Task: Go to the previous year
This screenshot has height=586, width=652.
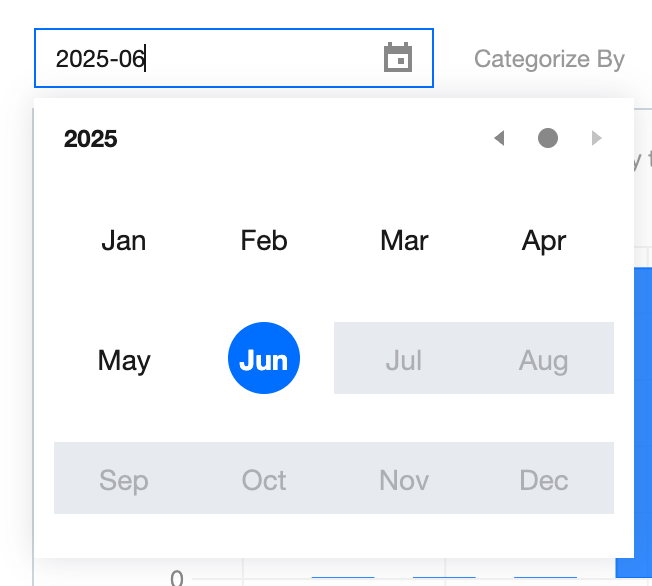Action: pos(499,138)
